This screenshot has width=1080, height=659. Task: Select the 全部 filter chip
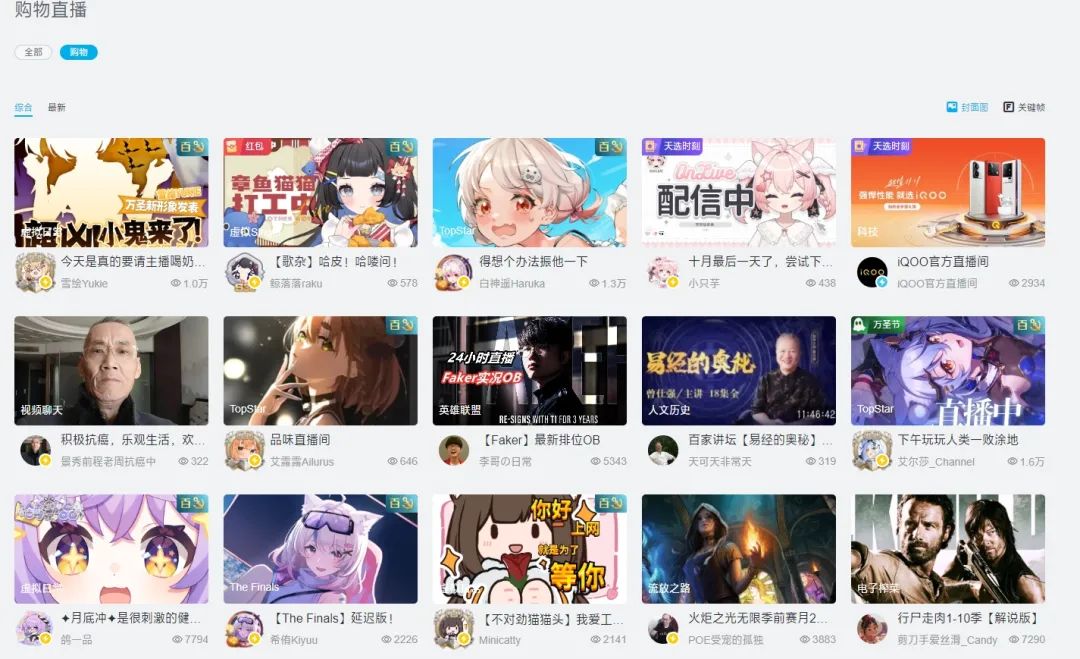click(33, 52)
